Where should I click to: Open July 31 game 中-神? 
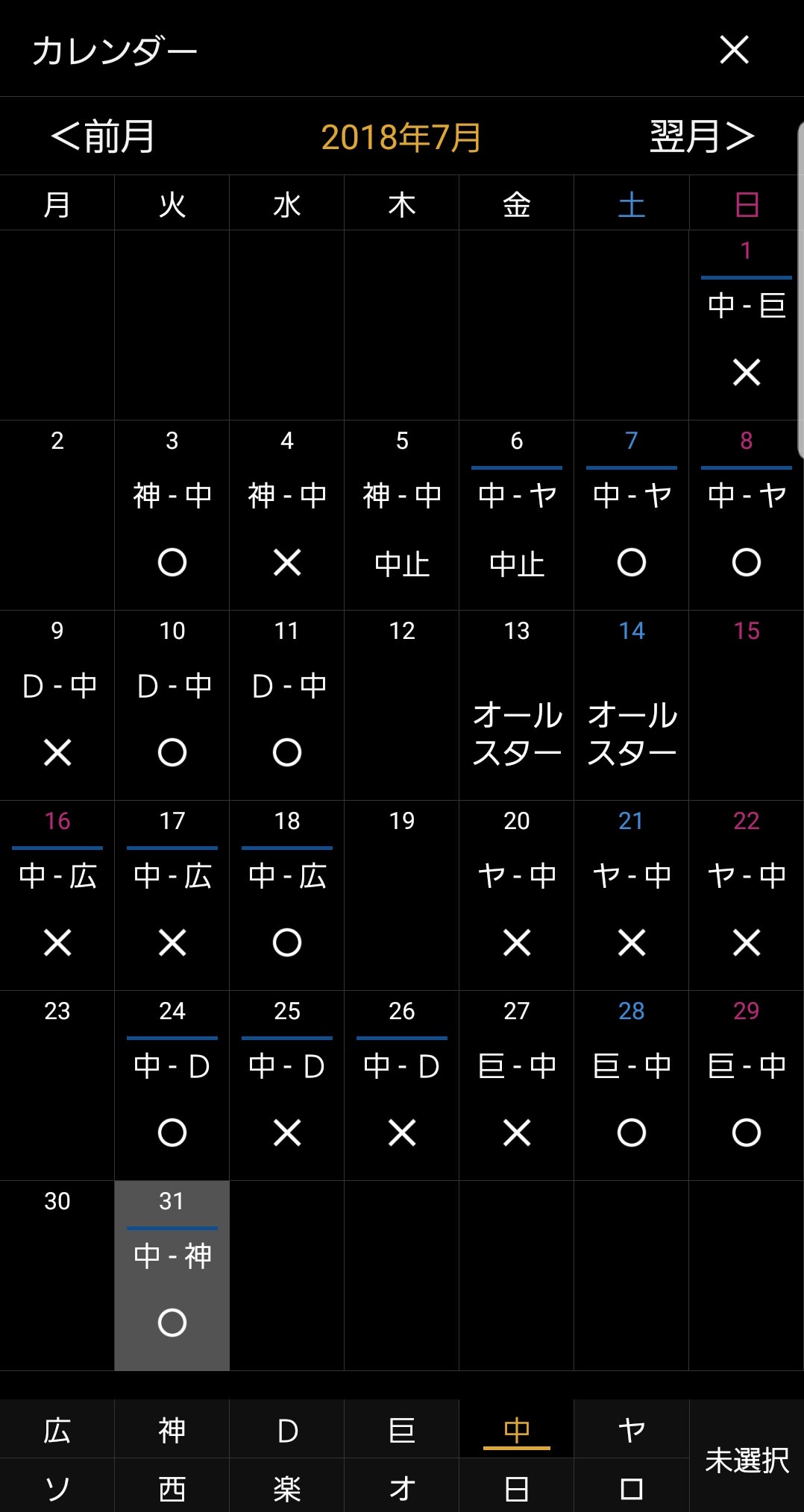[172, 1276]
